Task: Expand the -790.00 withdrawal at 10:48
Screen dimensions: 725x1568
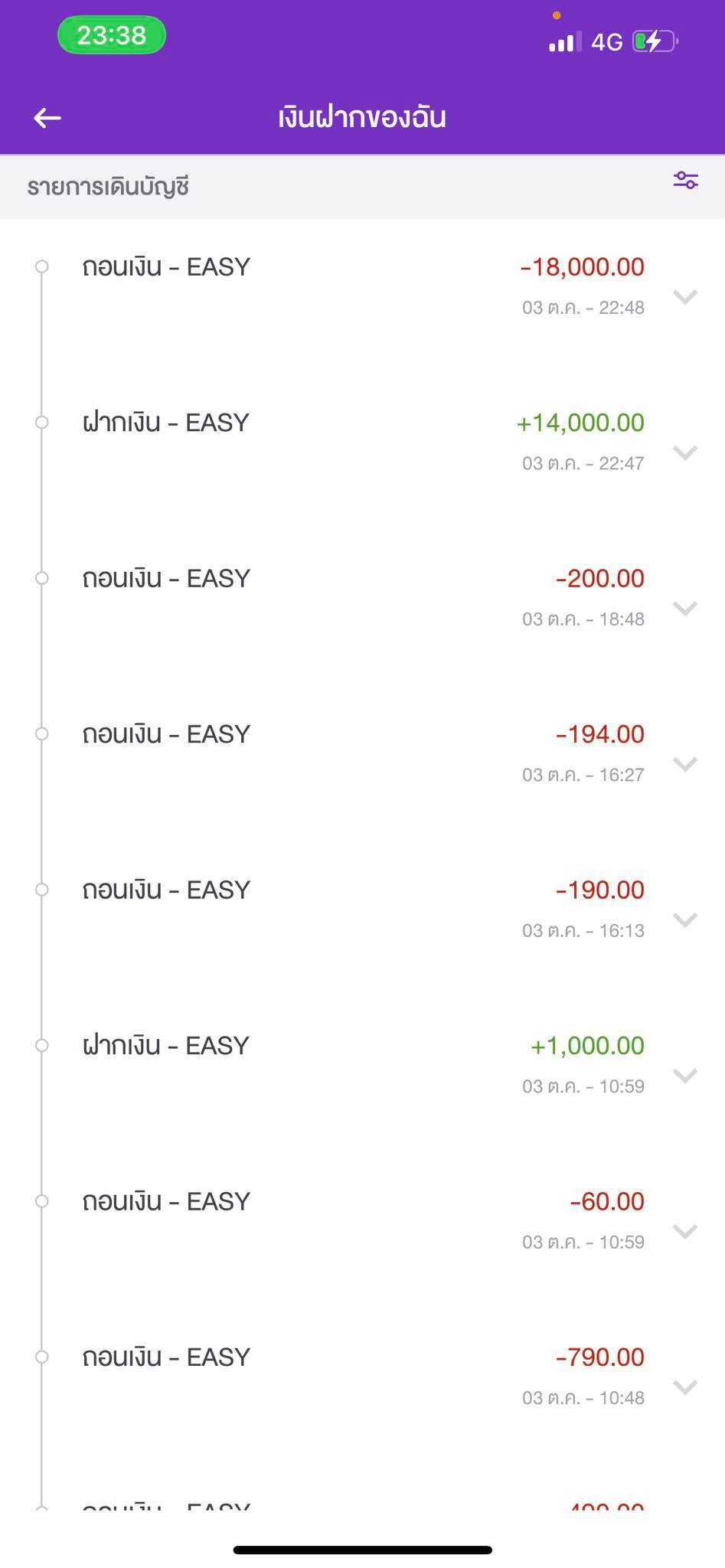Action: tap(684, 1387)
